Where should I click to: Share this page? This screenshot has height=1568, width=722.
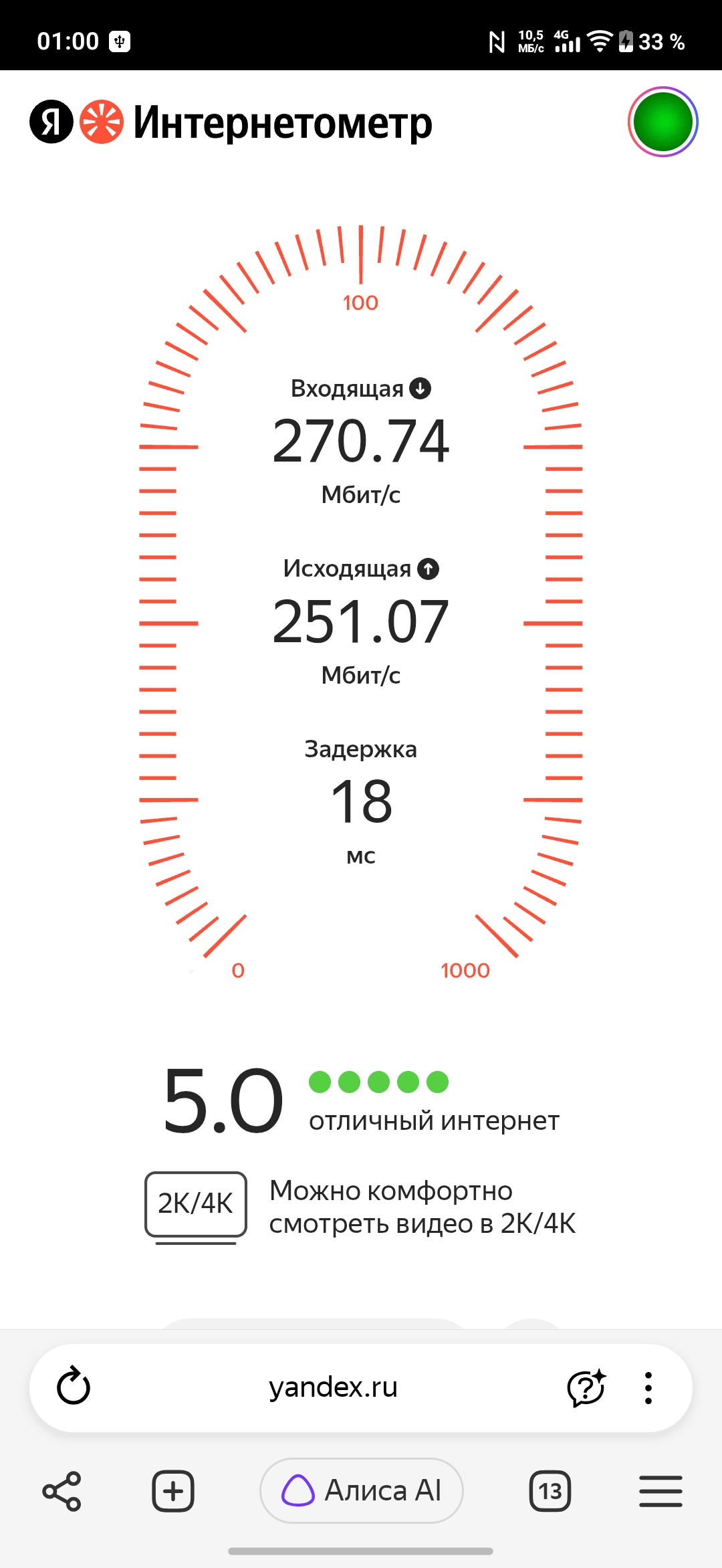click(62, 1491)
